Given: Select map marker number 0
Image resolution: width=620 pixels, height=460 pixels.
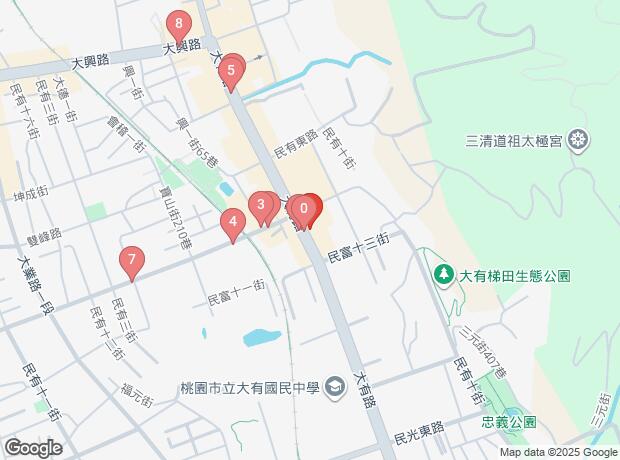Looking at the screenshot, I should point(304,208).
